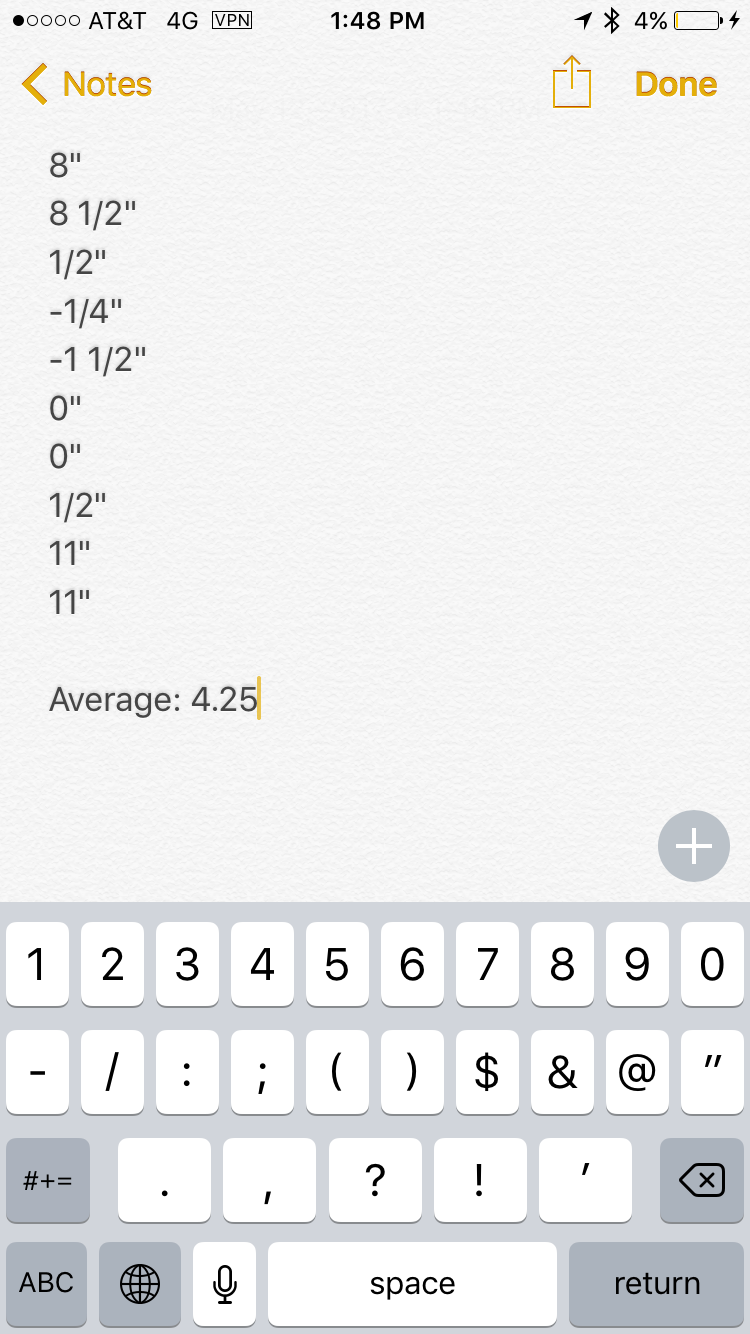Image resolution: width=750 pixels, height=1334 pixels.
Task: Insert a new line with return key
Action: coord(656,1284)
